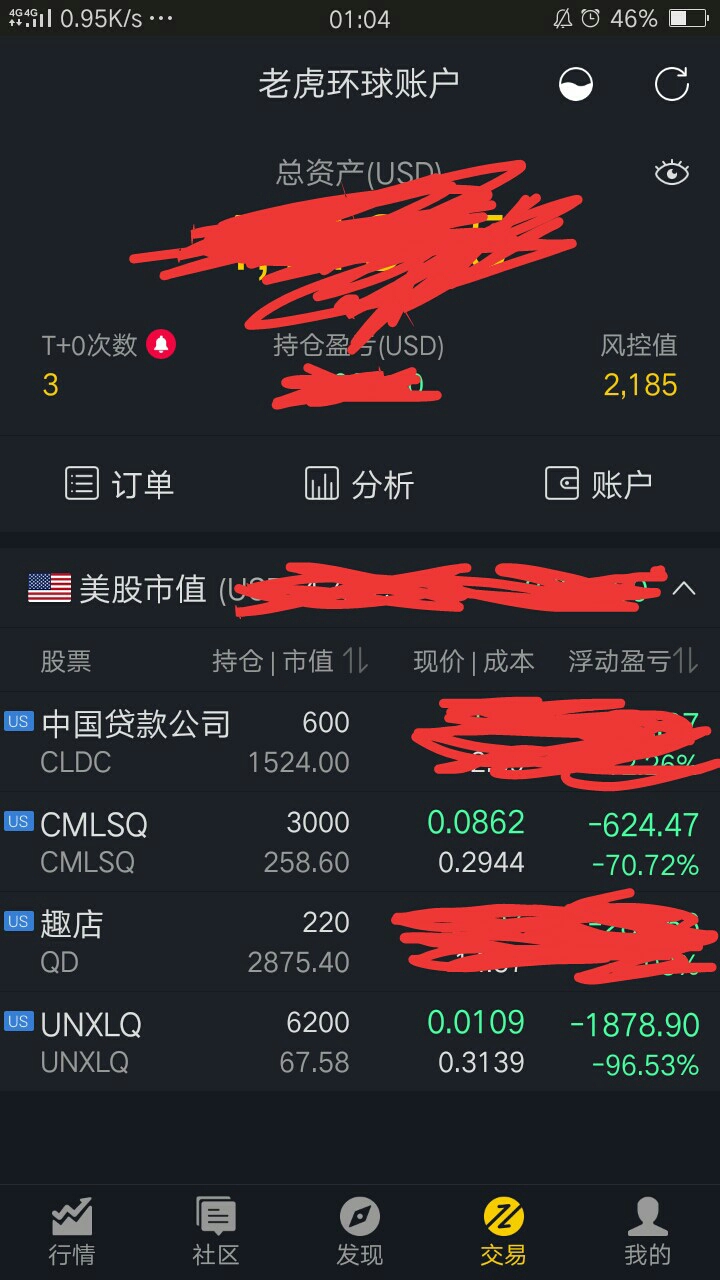Switch to the 行情 tab
Viewport: 720px width, 1280px height.
[72, 1231]
